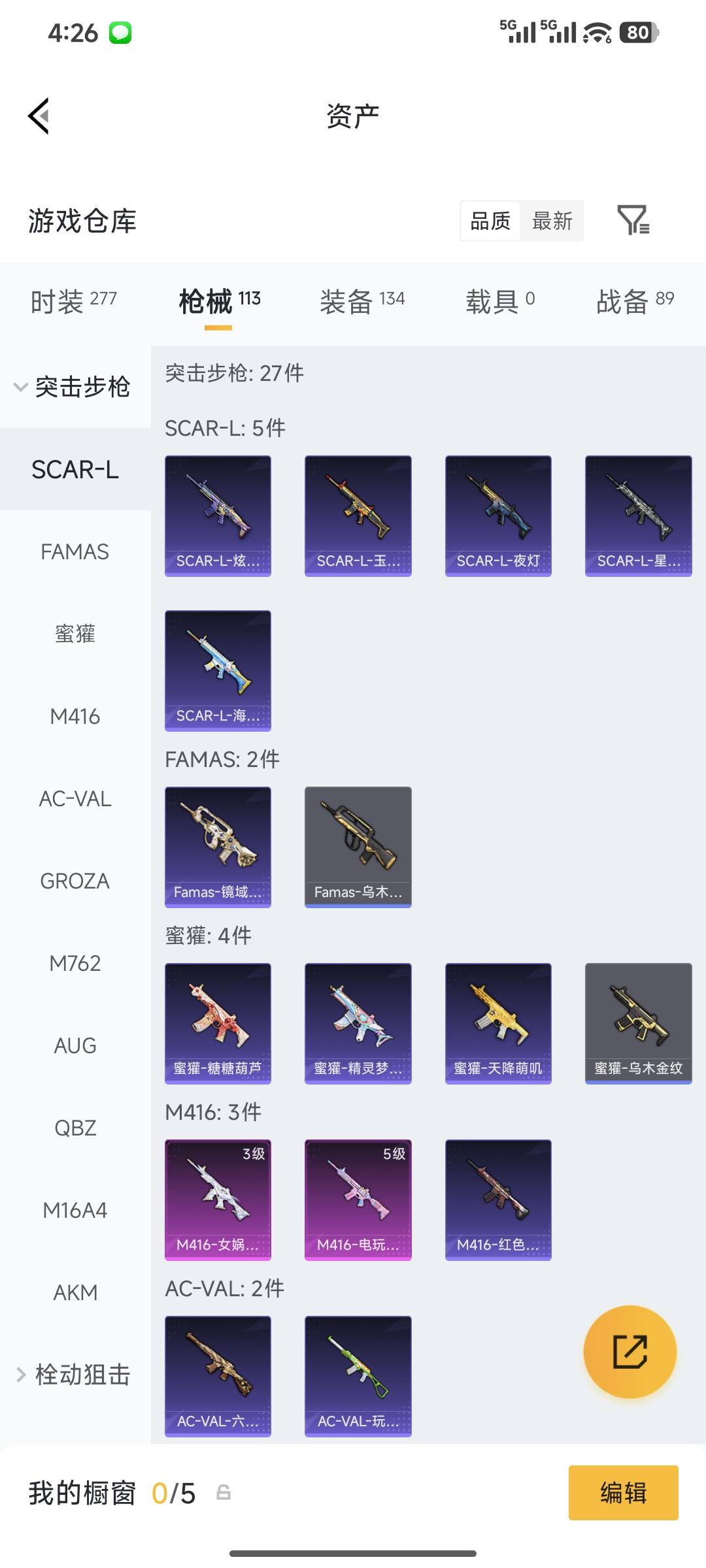The width and height of the screenshot is (706, 1568).
Task: Switch to the 时装 tab
Action: tap(73, 301)
